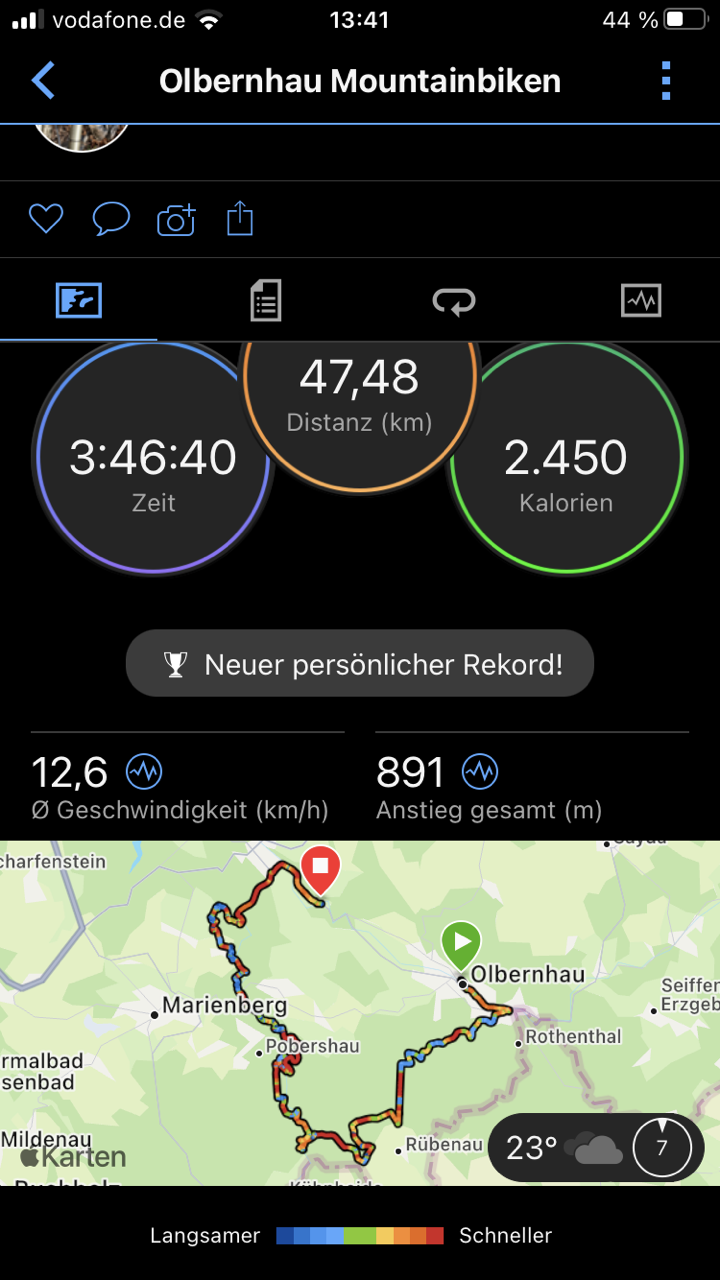Viewport: 720px width, 1280px height.
Task: Open the comment bubble
Action: [111, 219]
